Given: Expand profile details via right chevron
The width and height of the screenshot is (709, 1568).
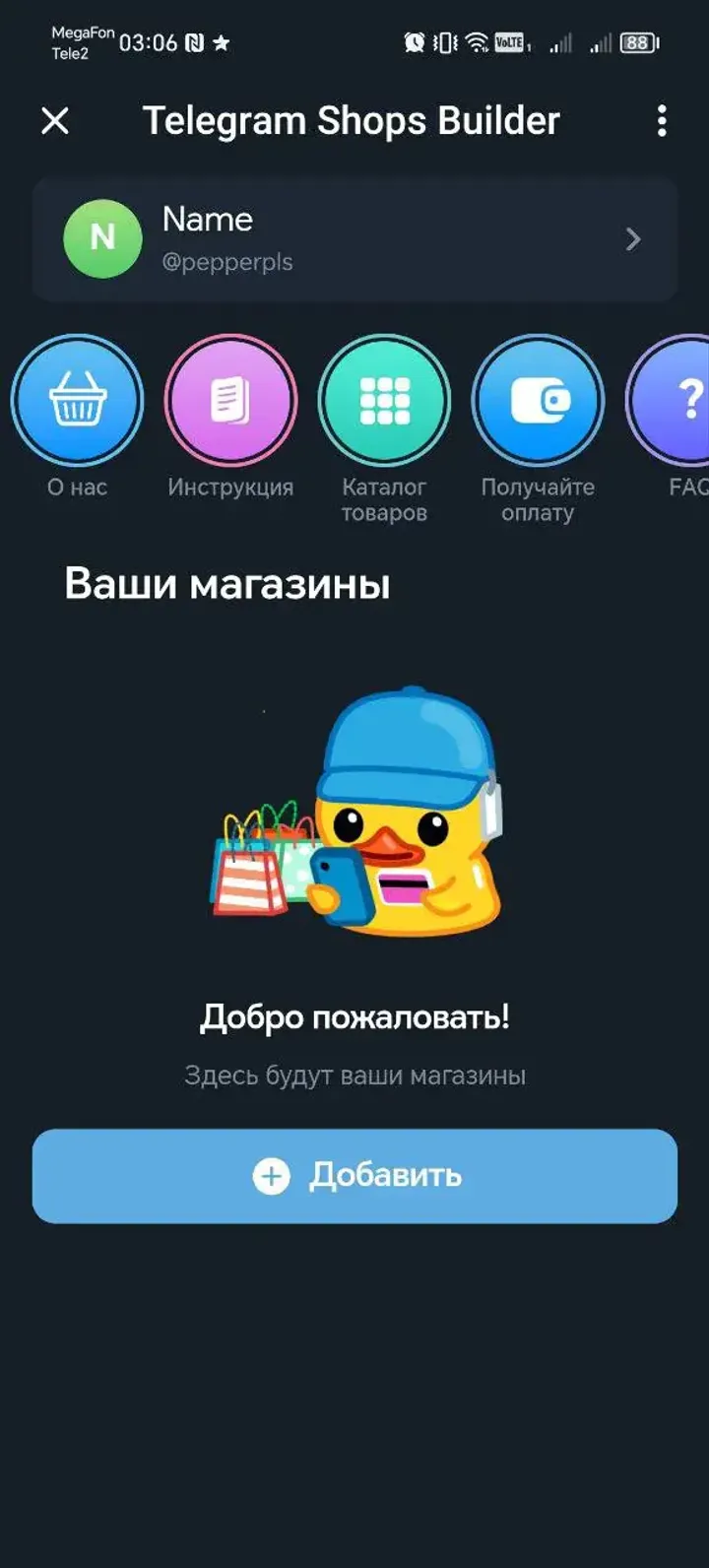Looking at the screenshot, I should click(x=634, y=238).
